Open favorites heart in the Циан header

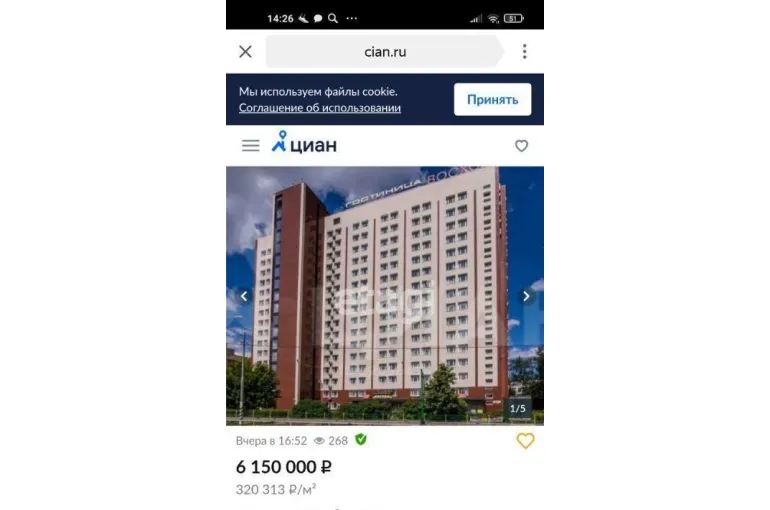521,146
